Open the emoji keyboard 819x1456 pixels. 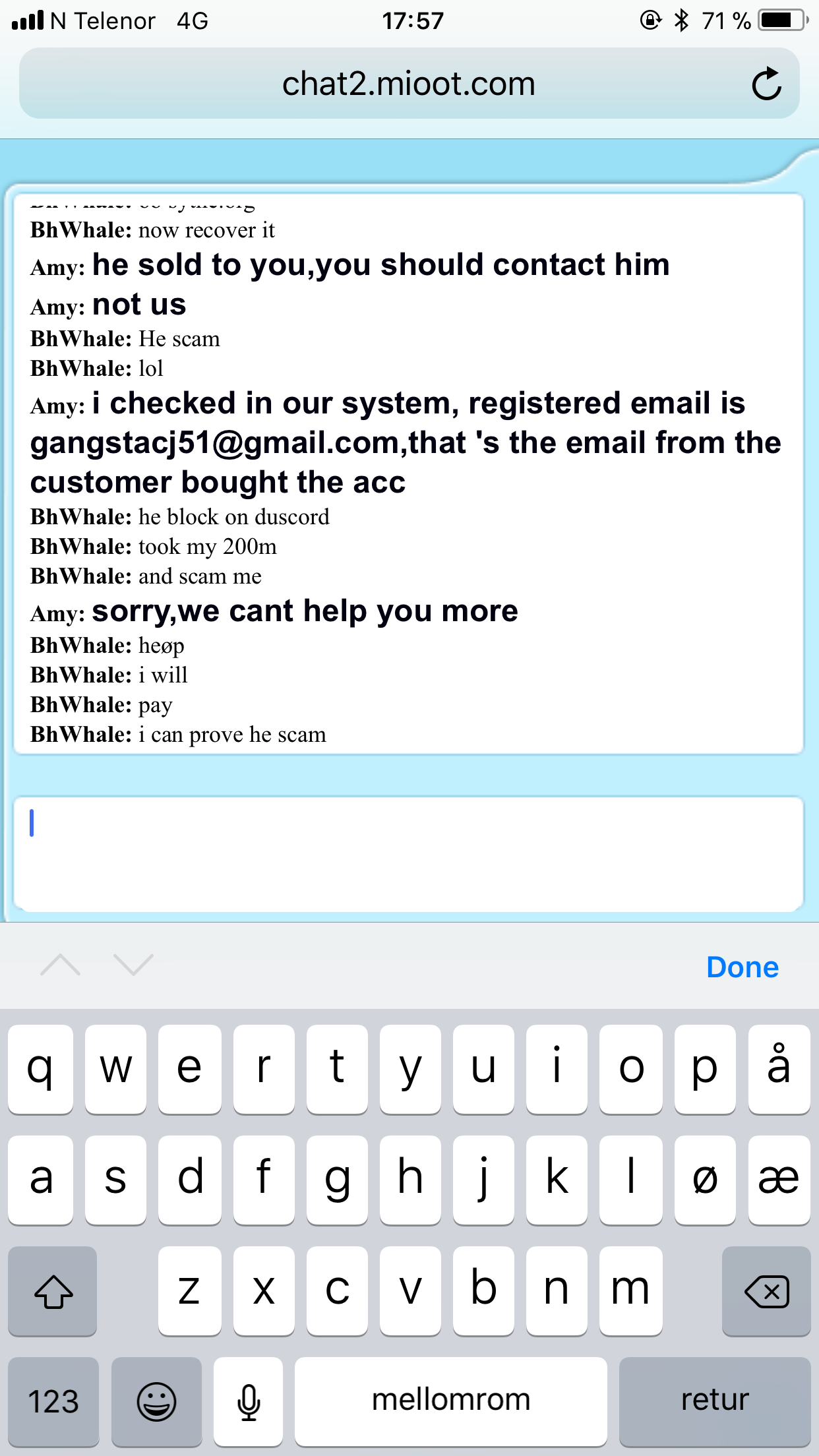(x=156, y=1401)
